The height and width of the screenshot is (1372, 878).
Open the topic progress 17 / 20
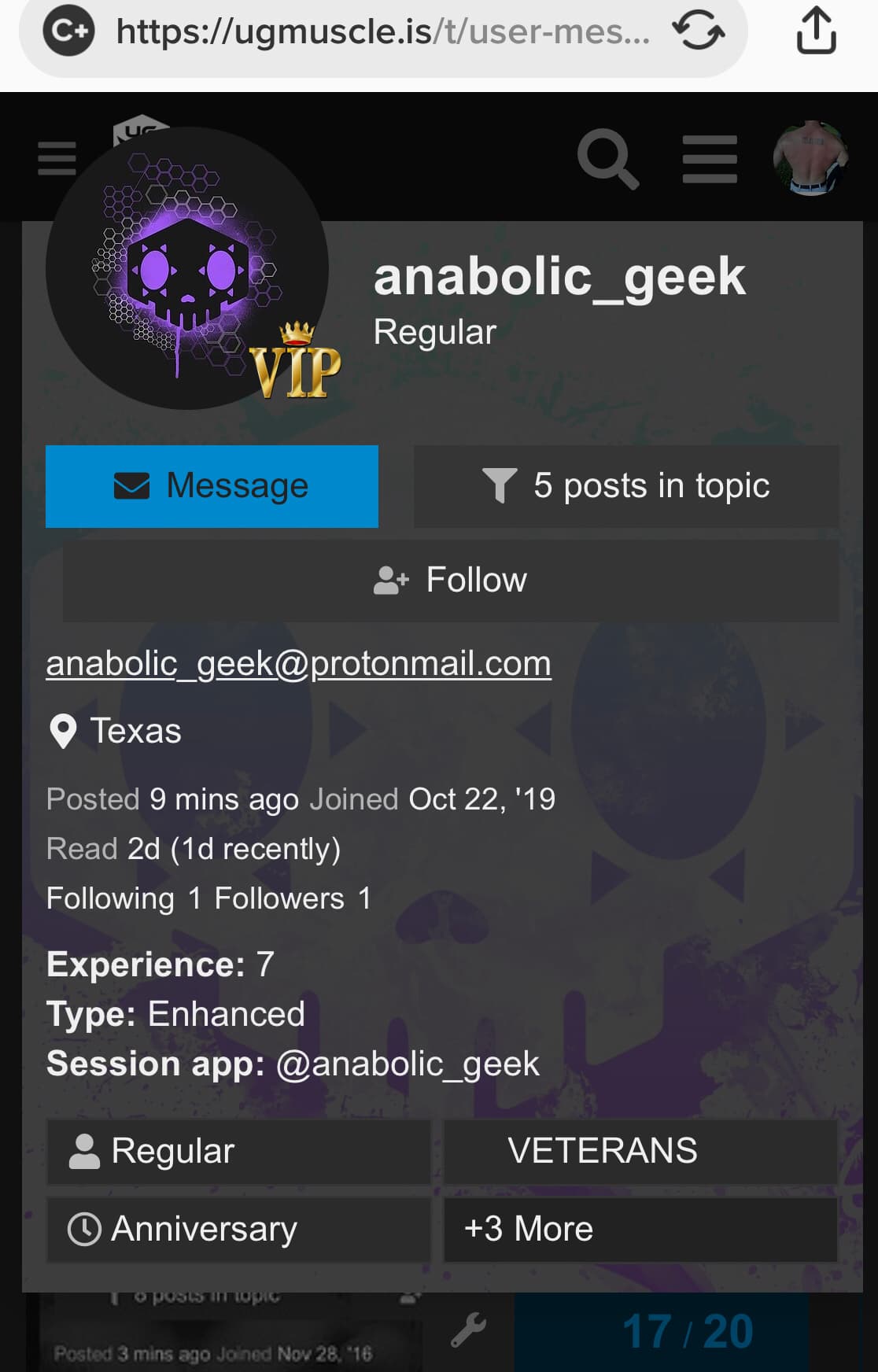[x=687, y=1331]
